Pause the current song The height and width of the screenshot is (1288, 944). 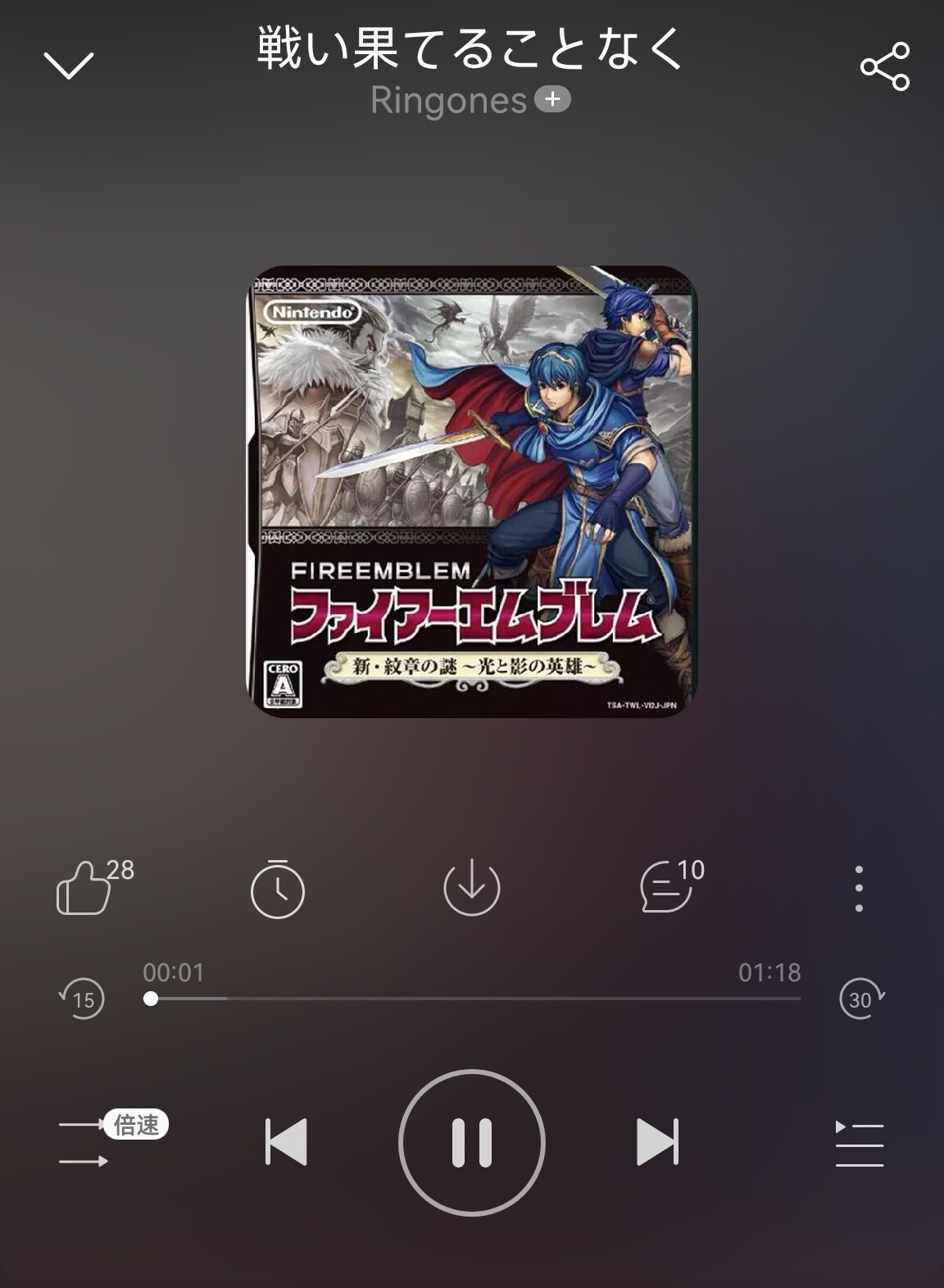[x=472, y=1142]
